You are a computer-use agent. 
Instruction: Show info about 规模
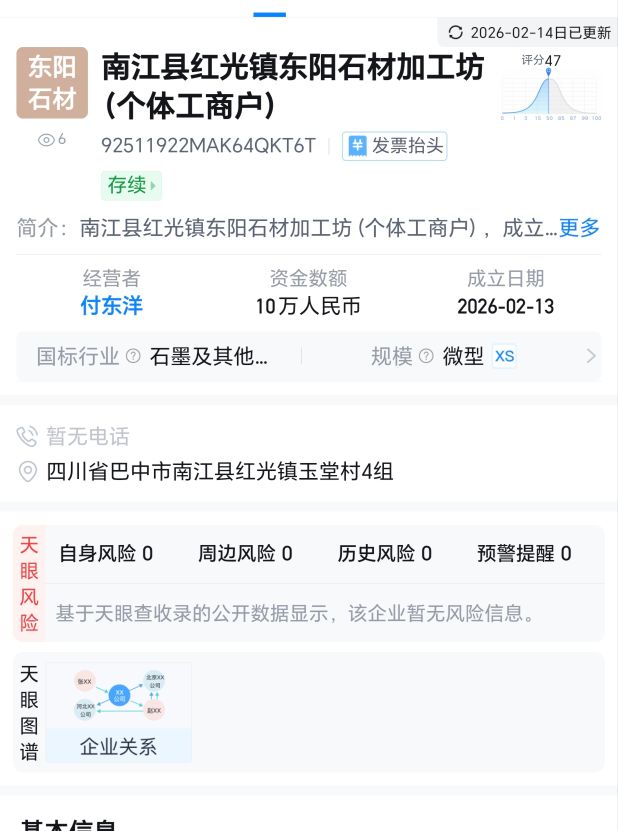(426, 357)
